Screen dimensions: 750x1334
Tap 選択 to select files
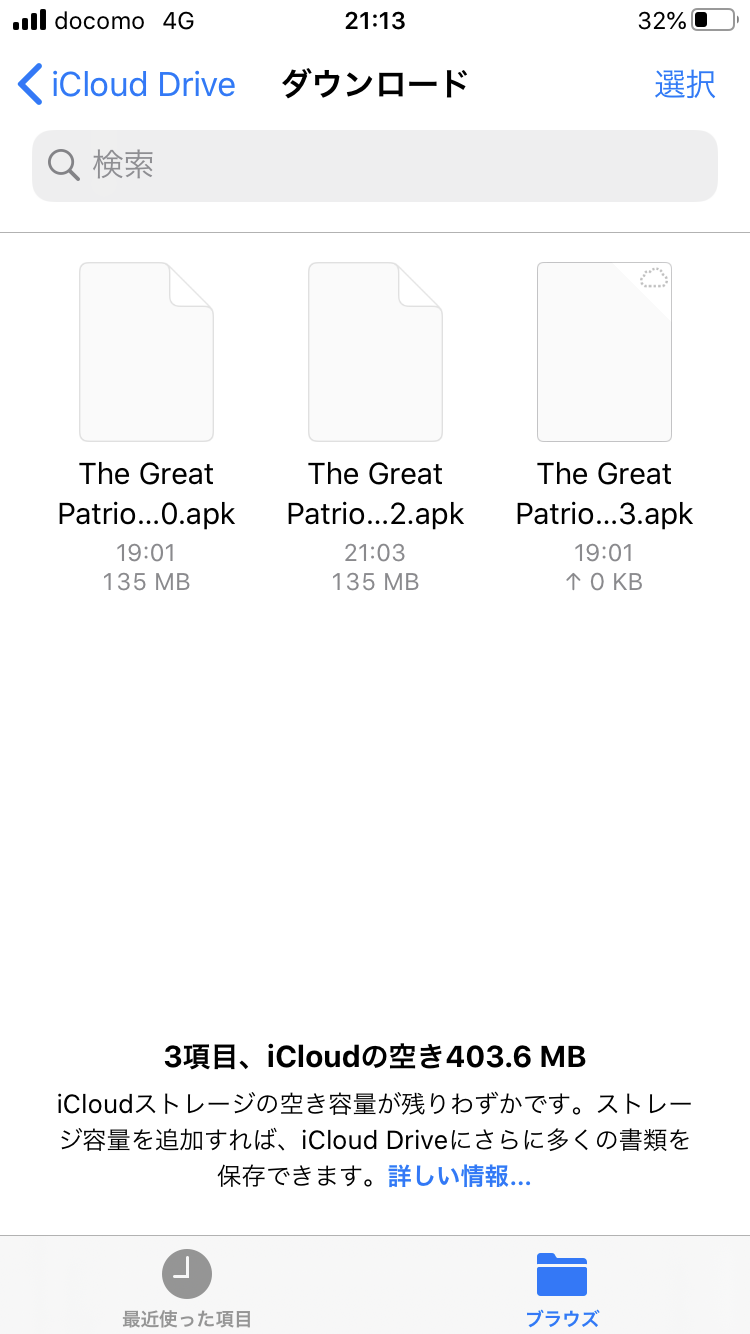pos(685,85)
